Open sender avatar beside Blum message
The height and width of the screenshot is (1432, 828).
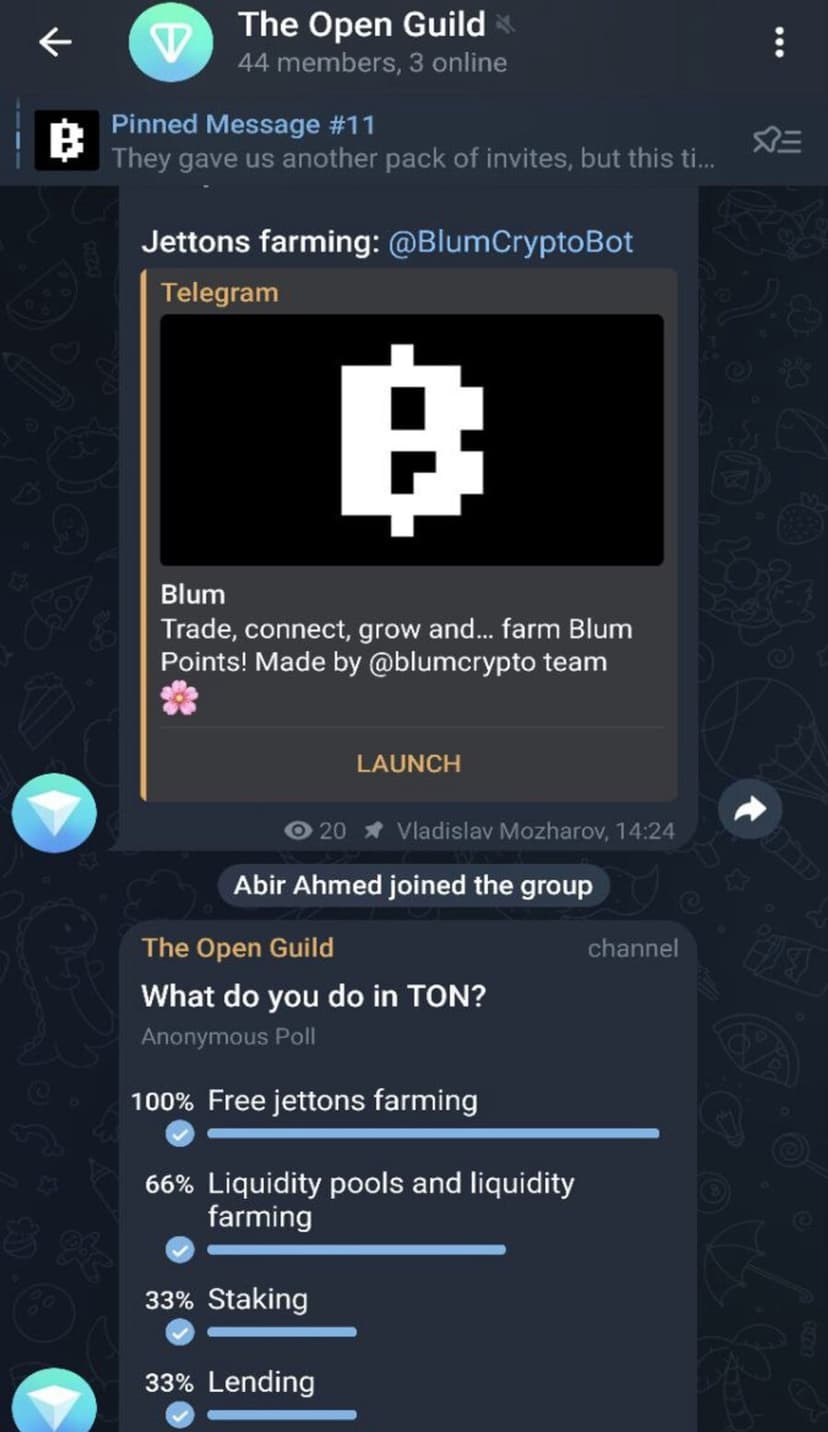coord(54,814)
